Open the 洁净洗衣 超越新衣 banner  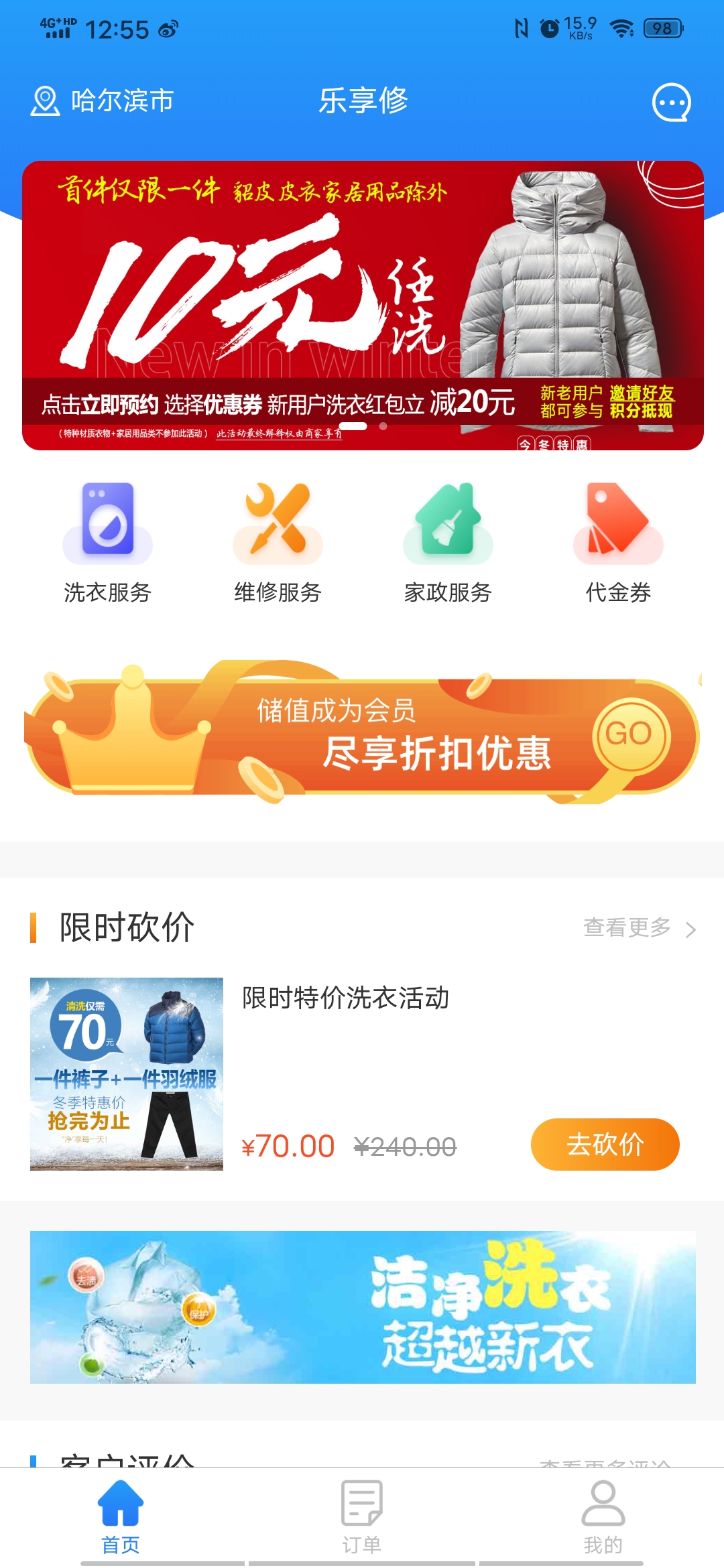[362, 1307]
